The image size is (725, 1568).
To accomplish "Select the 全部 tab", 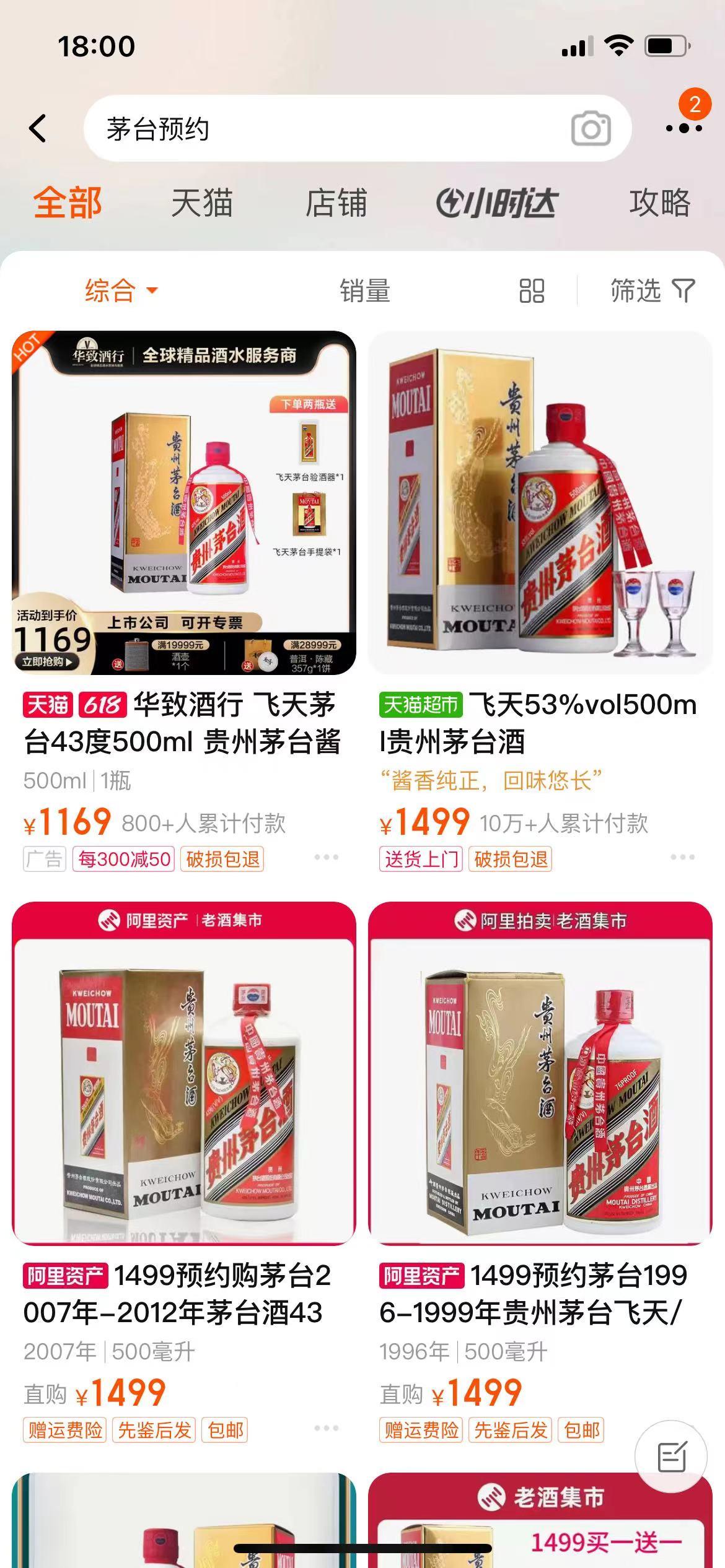I will [68, 203].
